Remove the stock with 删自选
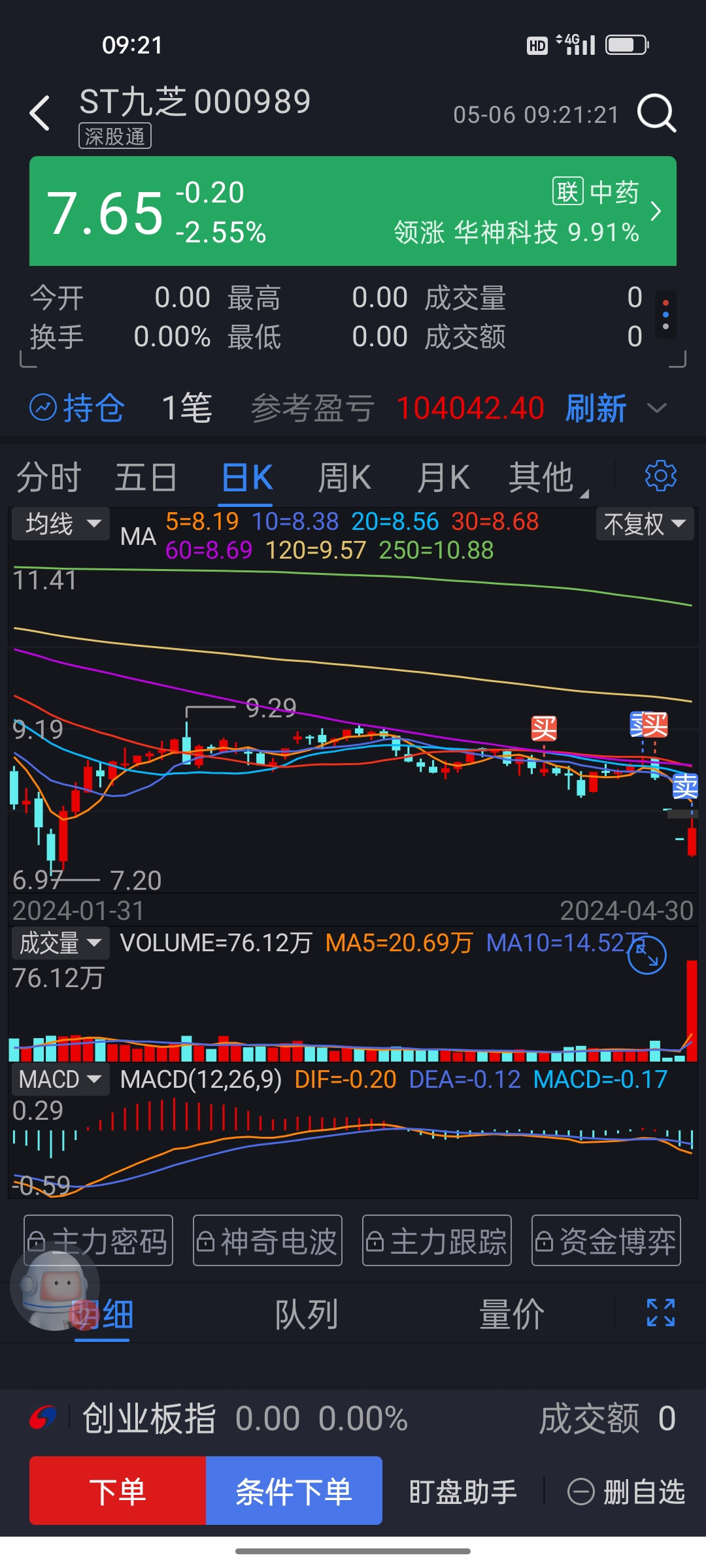 point(626,1492)
